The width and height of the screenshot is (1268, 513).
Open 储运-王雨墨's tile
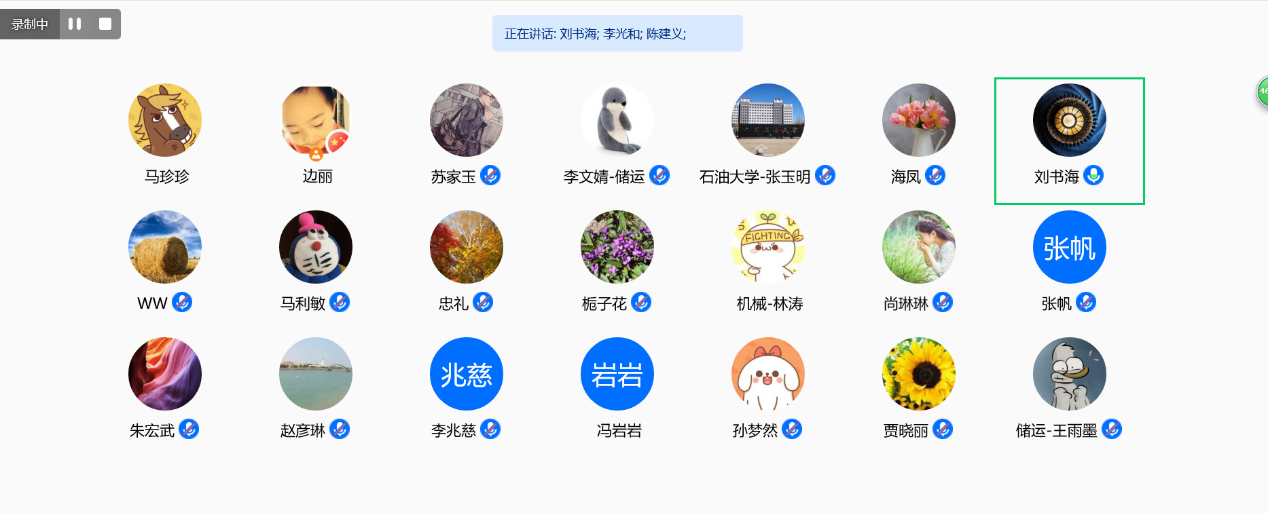(1069, 374)
